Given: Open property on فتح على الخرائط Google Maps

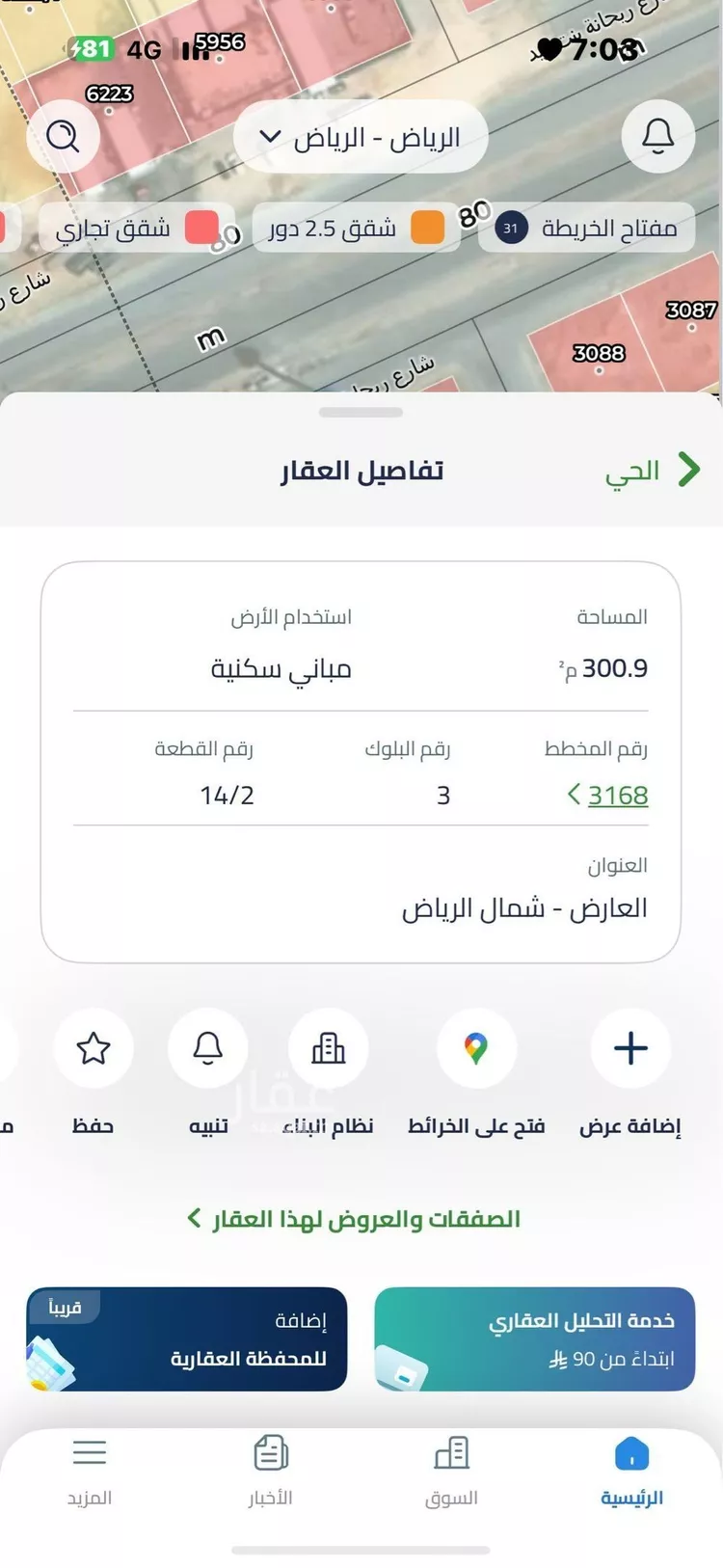Looking at the screenshot, I should point(477,1048).
